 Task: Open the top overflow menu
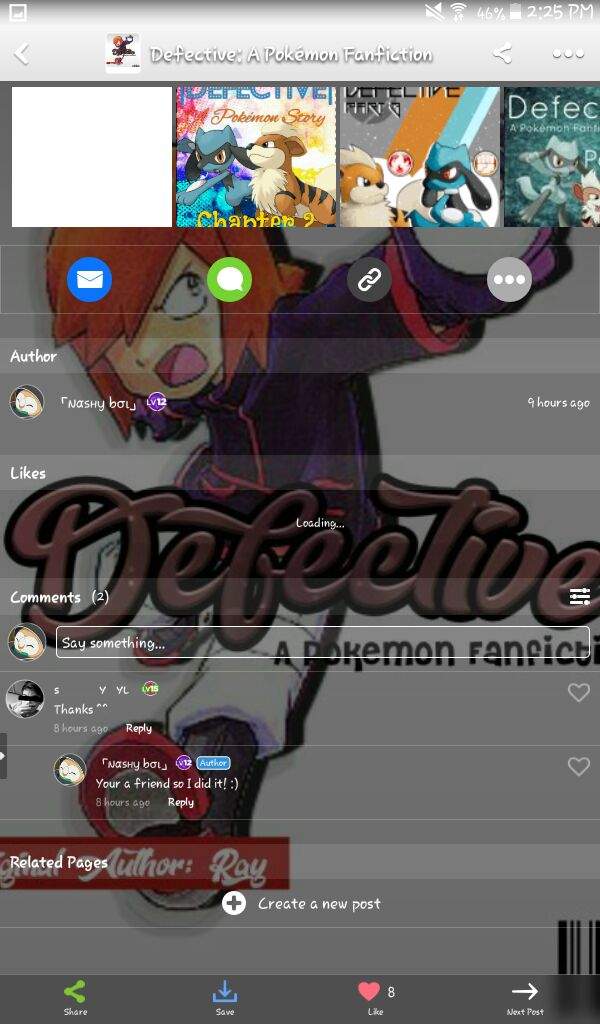pos(567,54)
